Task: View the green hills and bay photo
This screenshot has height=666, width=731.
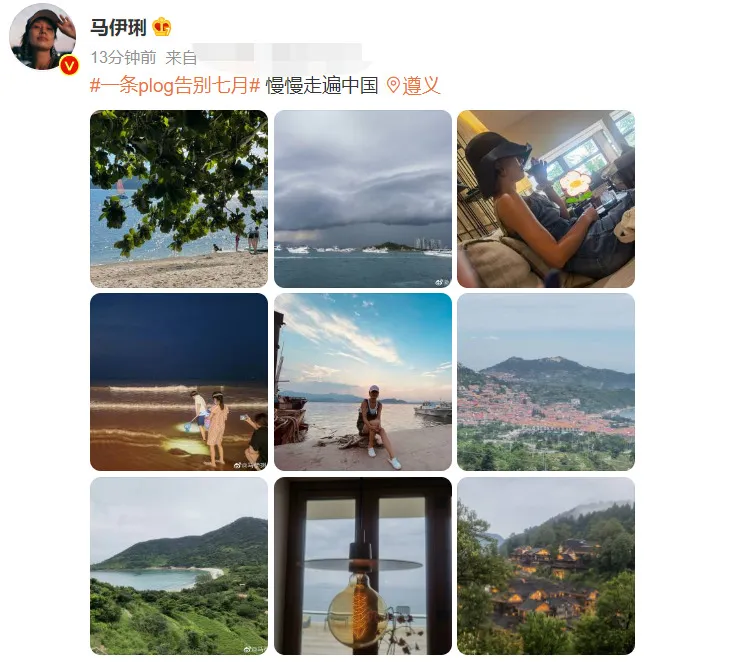Action: click(x=179, y=565)
